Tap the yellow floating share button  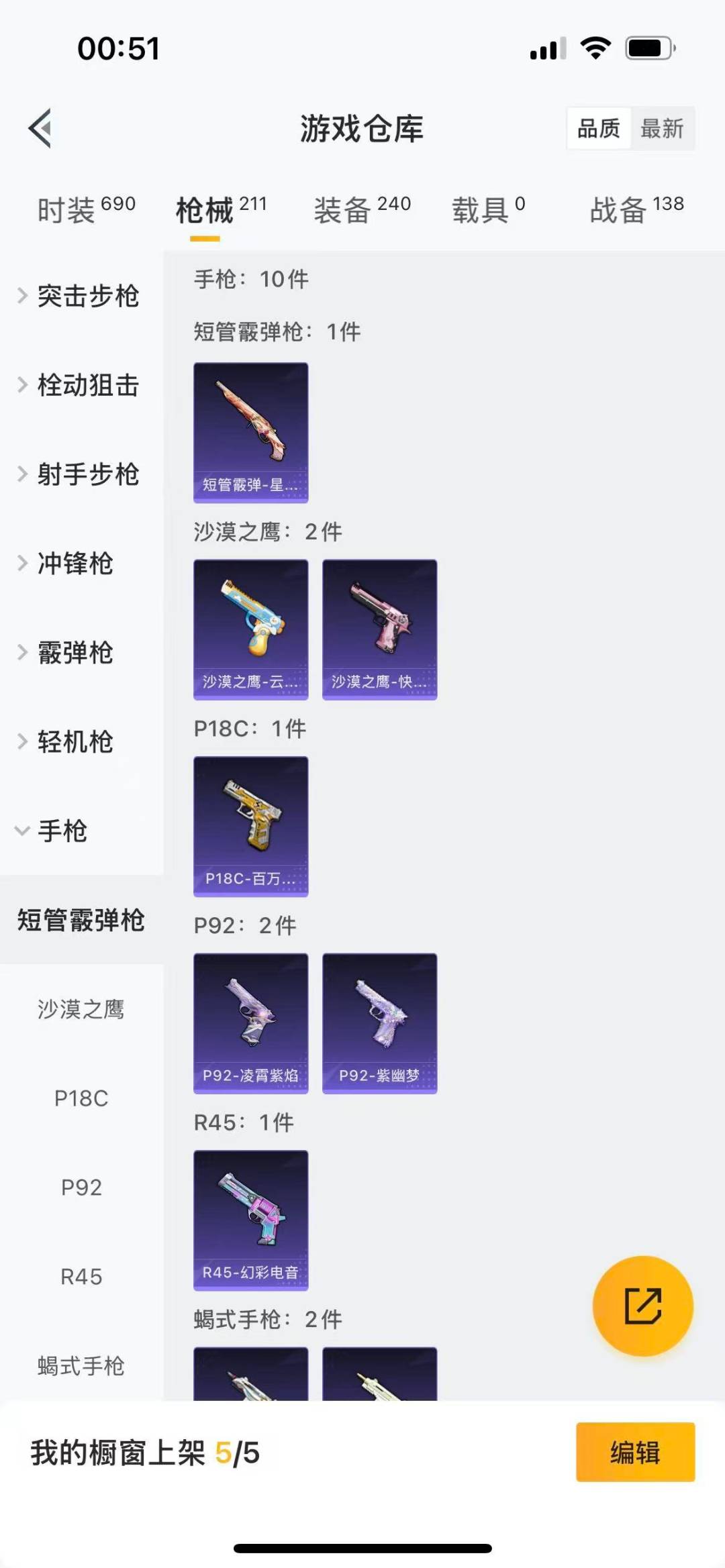tap(642, 1306)
